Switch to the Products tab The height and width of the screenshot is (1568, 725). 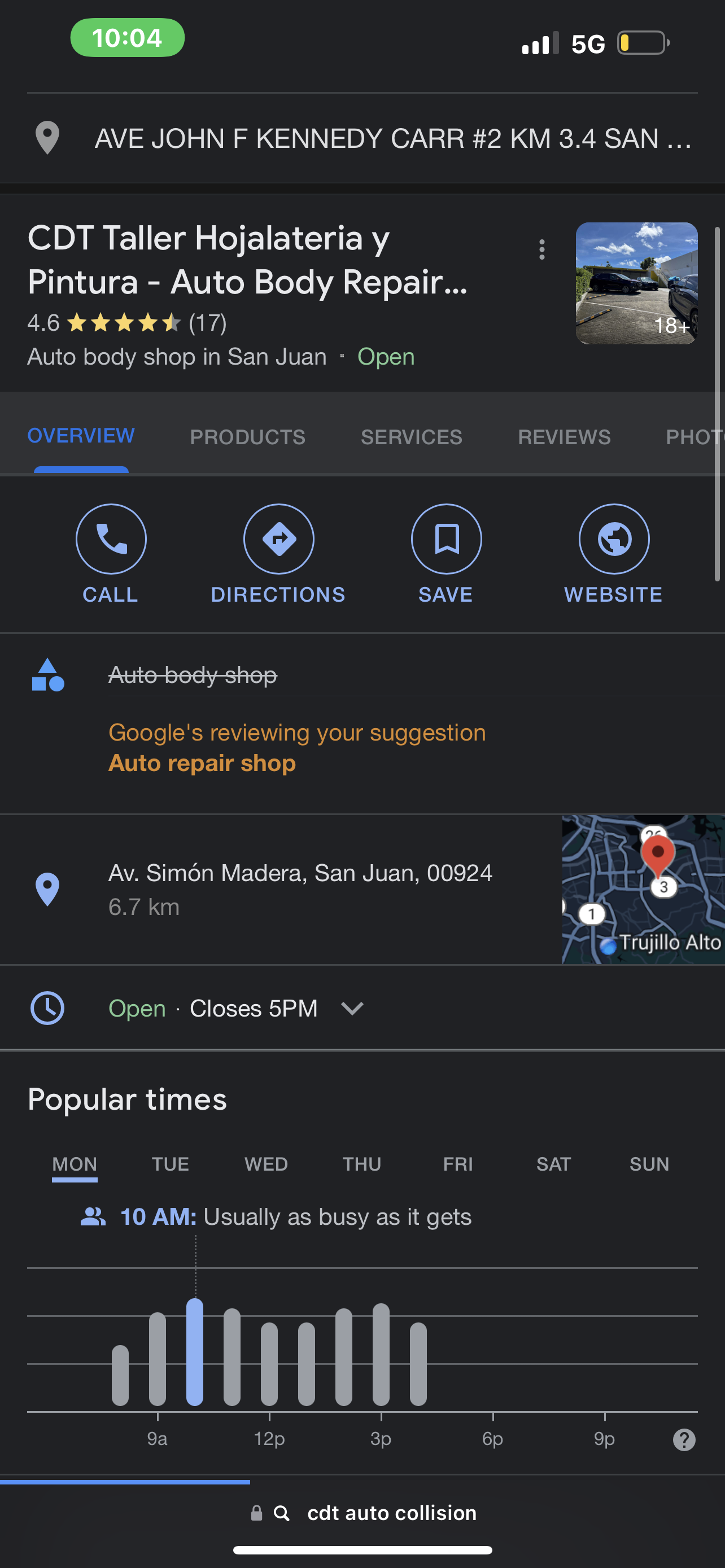point(247,436)
